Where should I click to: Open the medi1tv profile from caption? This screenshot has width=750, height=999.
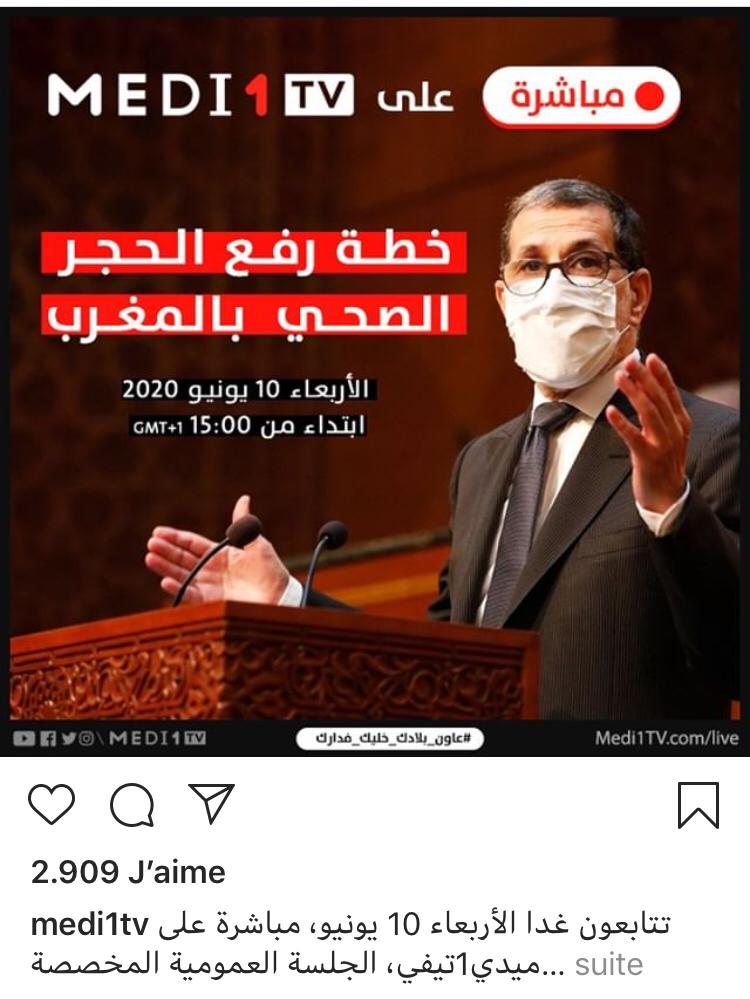[x=90, y=925]
